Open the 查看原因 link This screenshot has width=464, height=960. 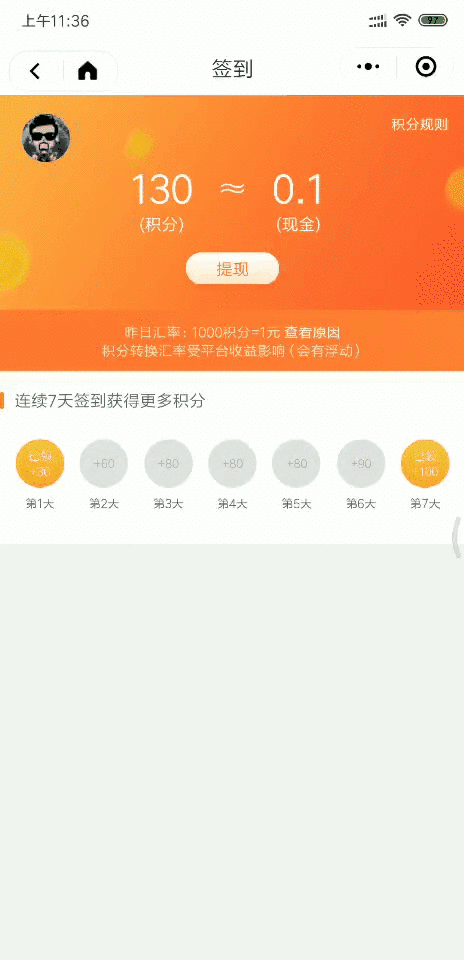312,332
